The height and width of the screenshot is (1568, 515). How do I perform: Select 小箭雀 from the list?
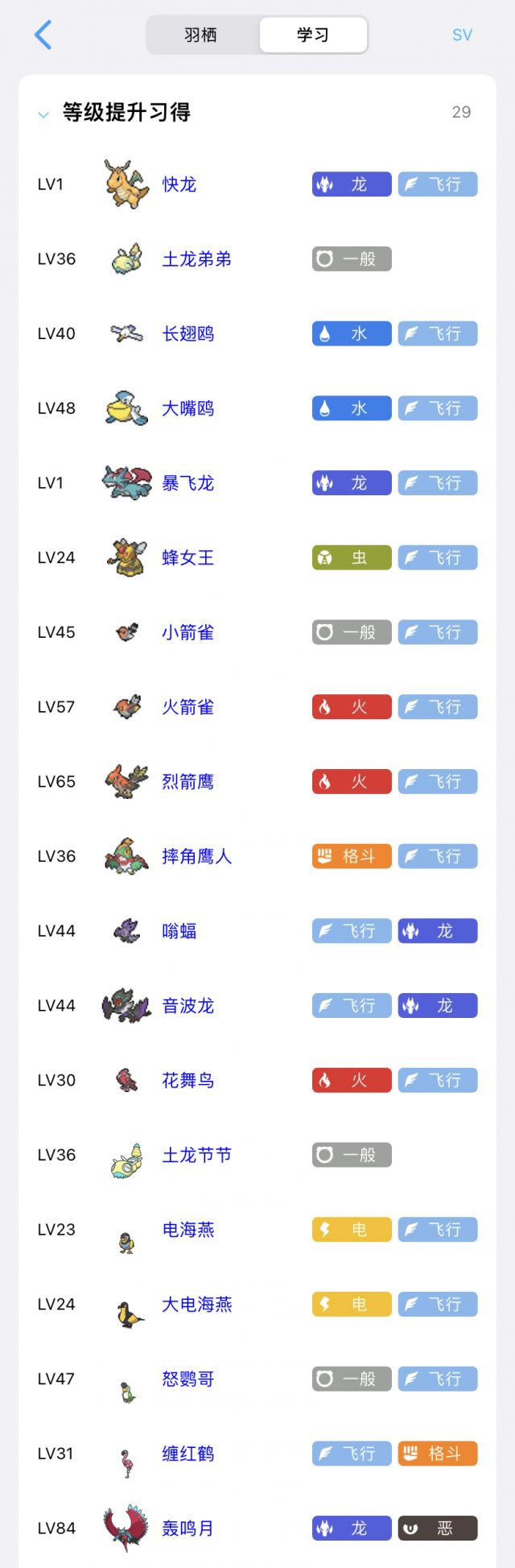pyautogui.click(x=187, y=632)
